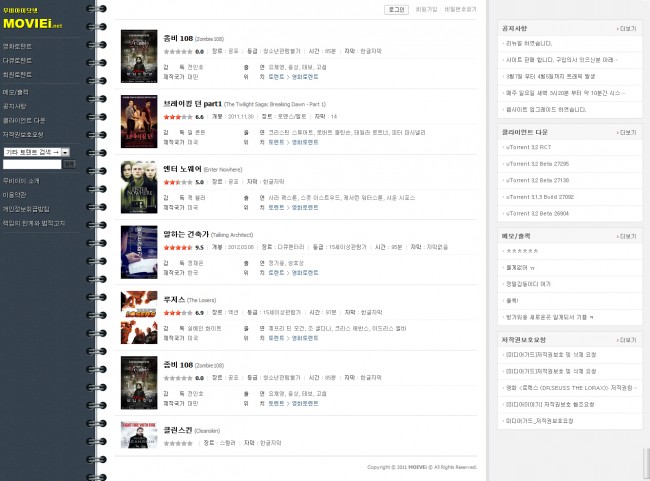Open the 회원가입 sign-up link
This screenshot has width=650, height=481.
426,8
